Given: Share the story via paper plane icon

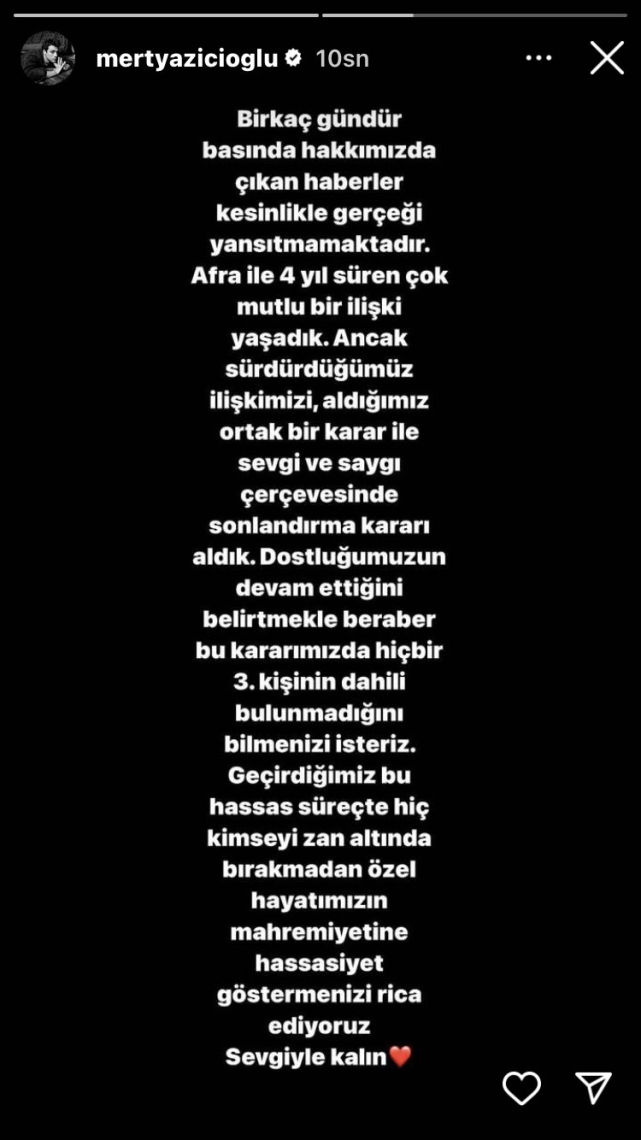Looking at the screenshot, I should point(593,1088).
